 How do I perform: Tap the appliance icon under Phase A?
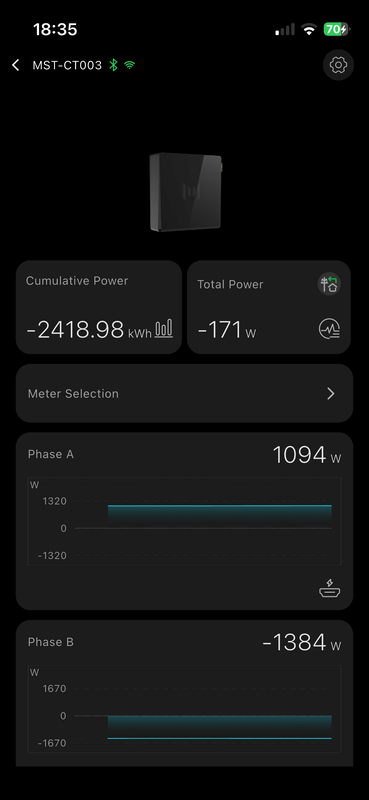click(330, 588)
